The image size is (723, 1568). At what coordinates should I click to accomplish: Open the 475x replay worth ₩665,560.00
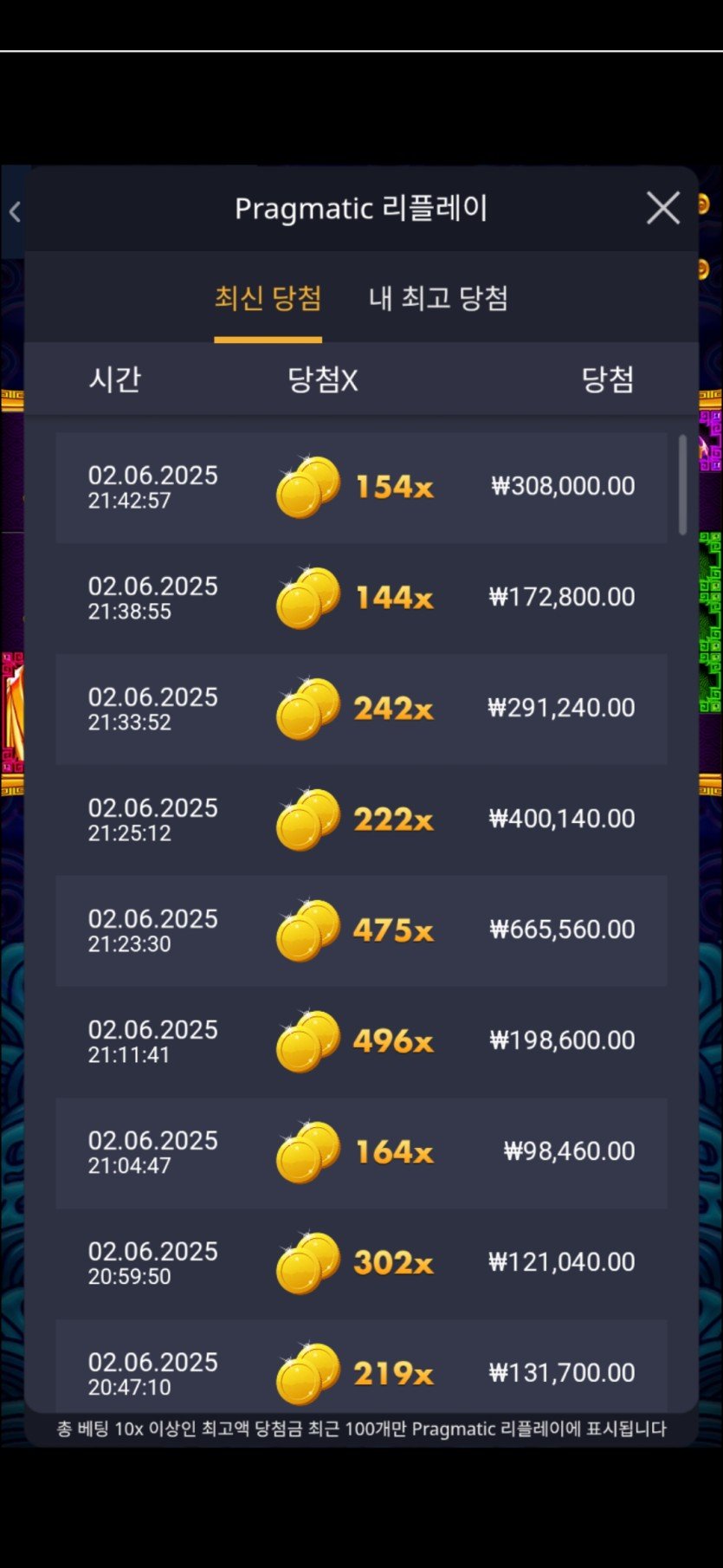click(x=361, y=931)
